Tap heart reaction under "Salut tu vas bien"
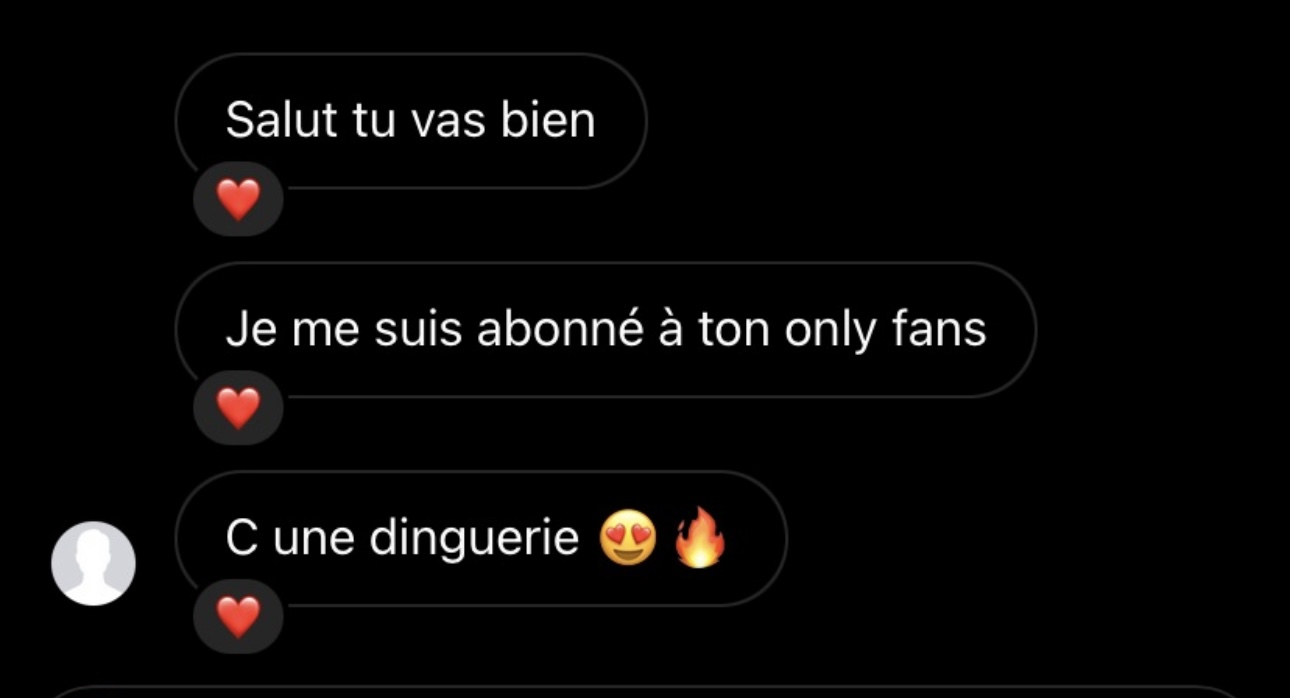The image size is (1290, 698). pos(238,200)
